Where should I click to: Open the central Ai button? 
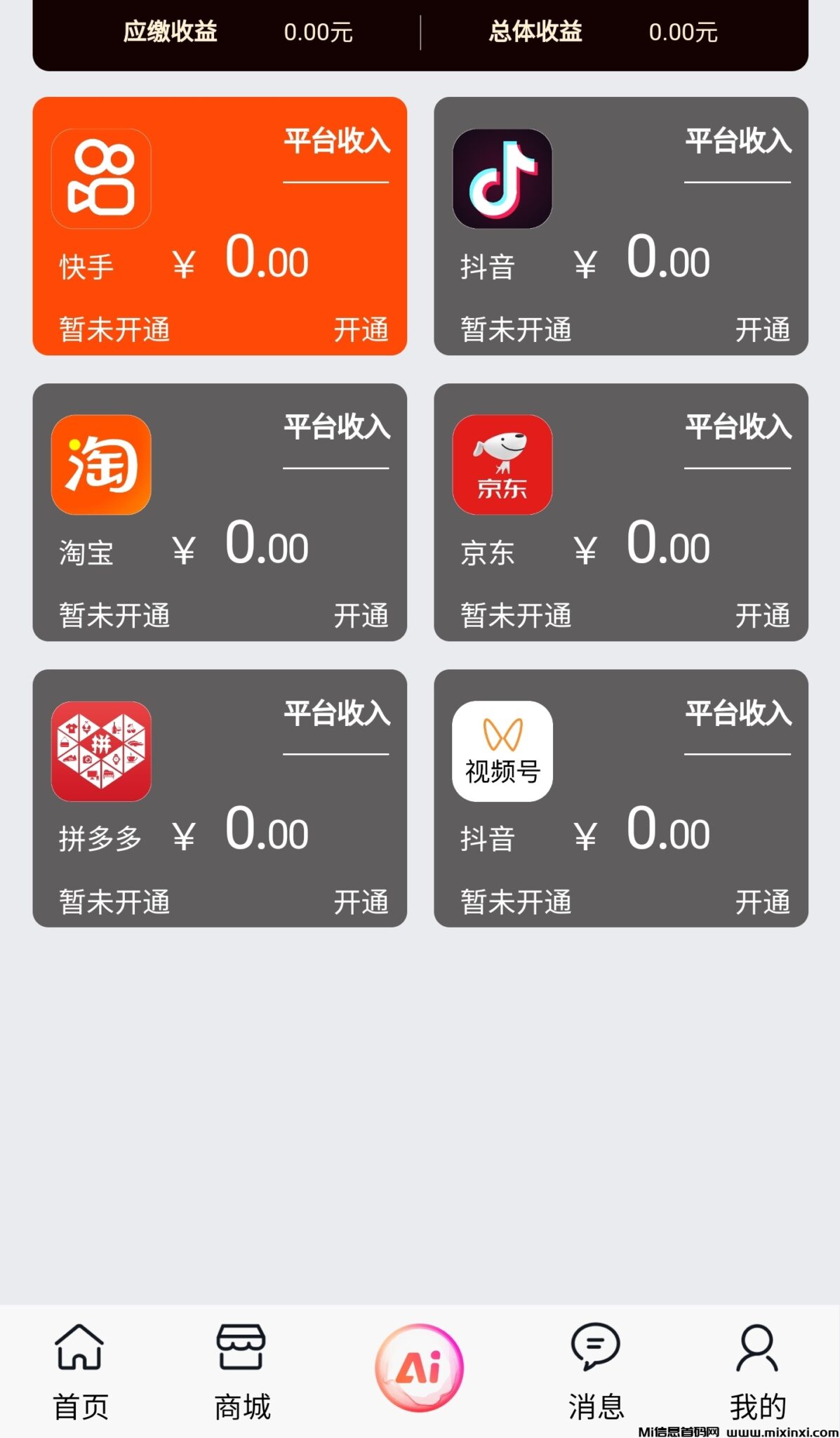point(420,1368)
